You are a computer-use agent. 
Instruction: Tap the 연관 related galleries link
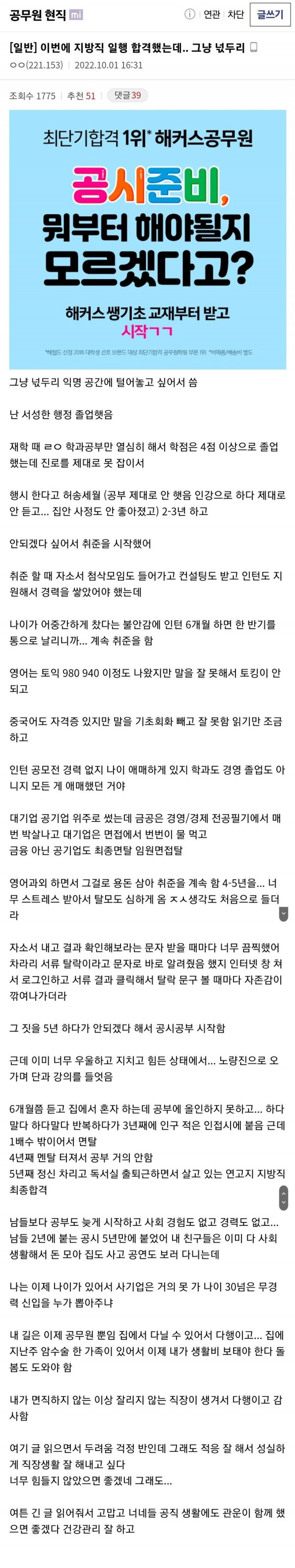coord(211,15)
